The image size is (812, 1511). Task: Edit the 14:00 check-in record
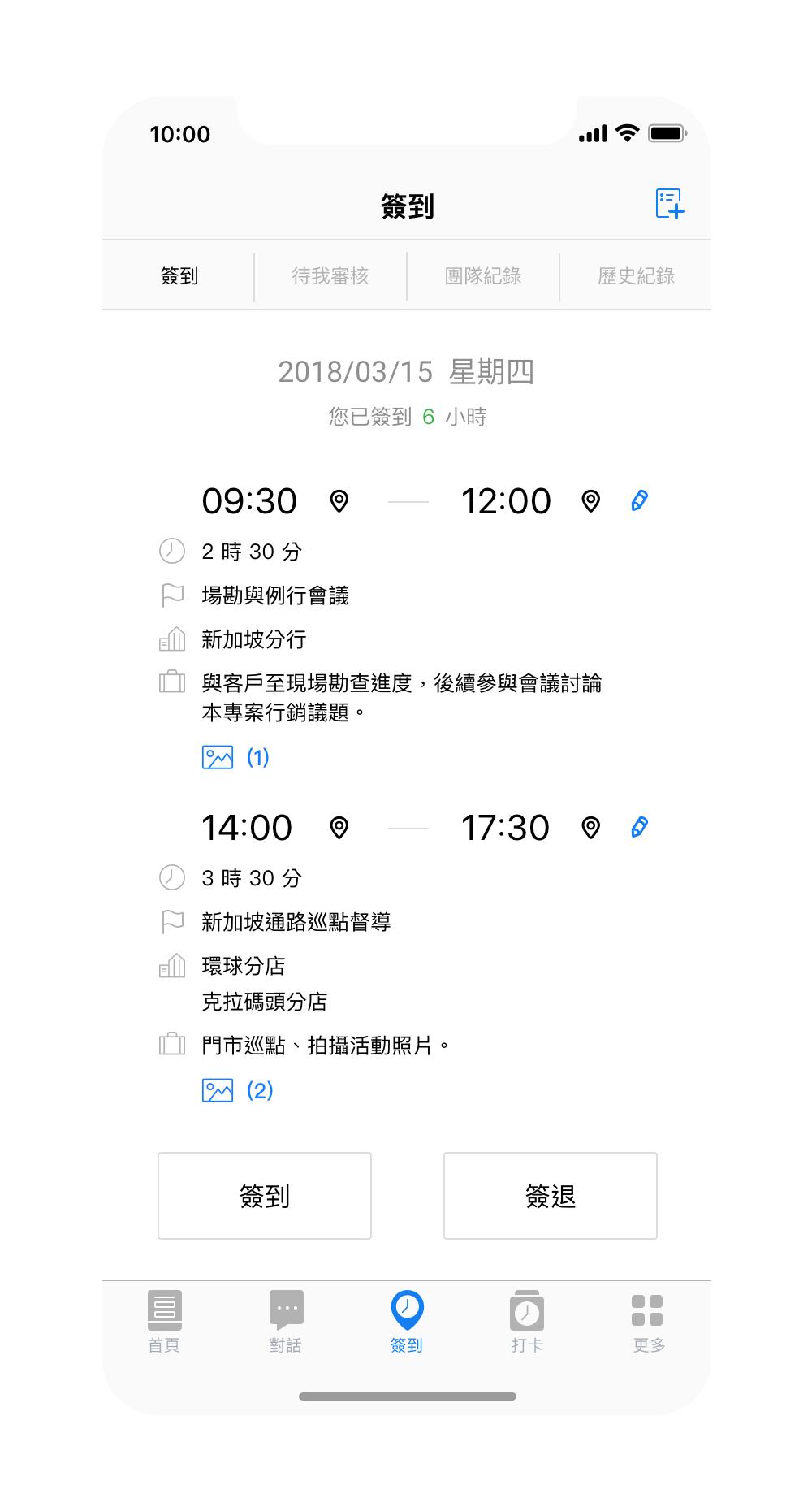640,827
